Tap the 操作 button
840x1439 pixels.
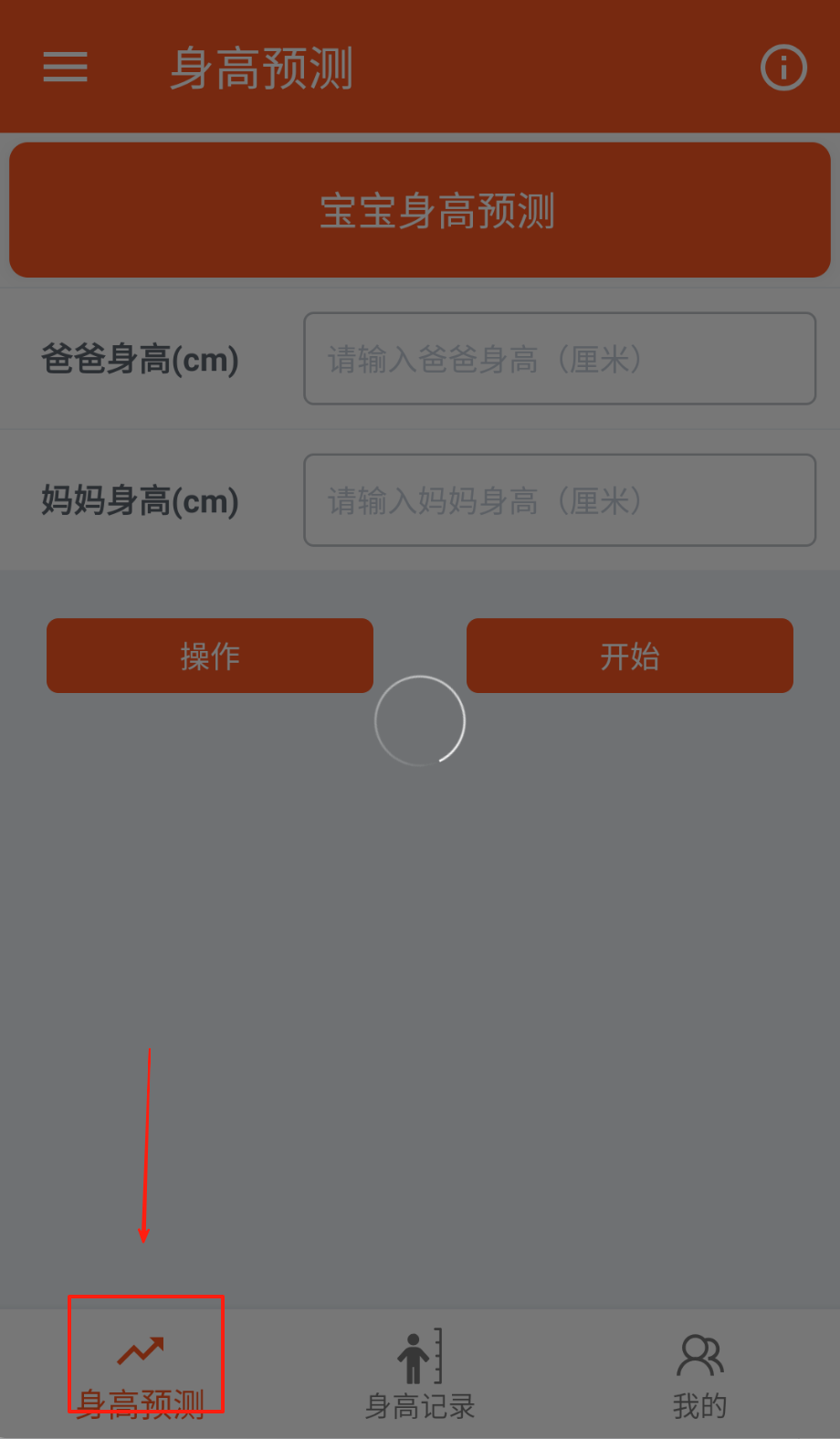click(210, 656)
